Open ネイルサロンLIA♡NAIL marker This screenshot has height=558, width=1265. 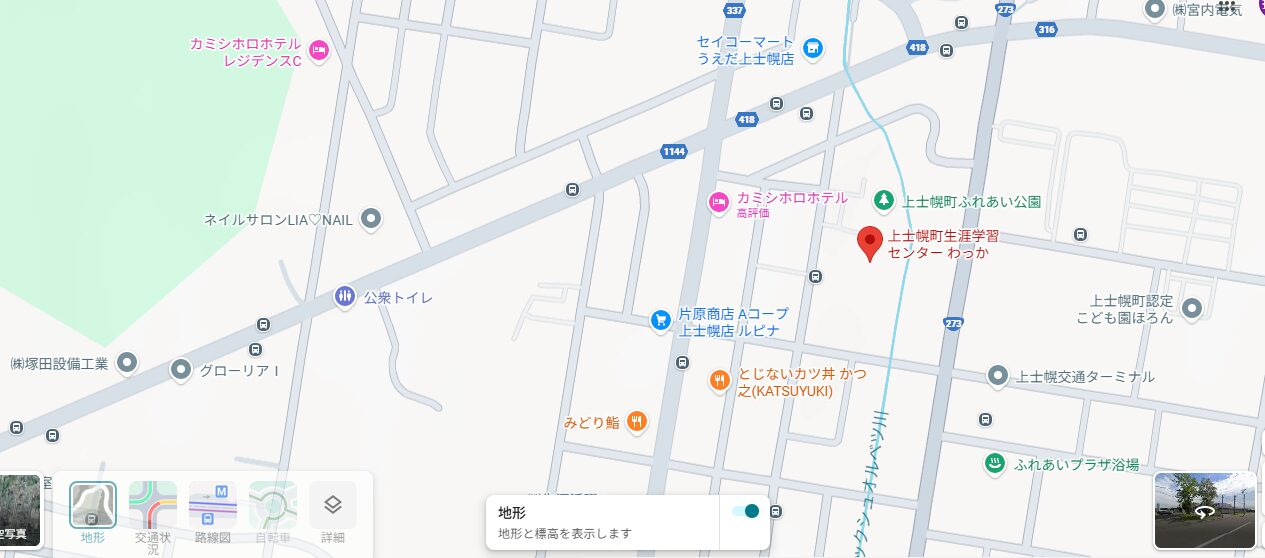coord(371,218)
